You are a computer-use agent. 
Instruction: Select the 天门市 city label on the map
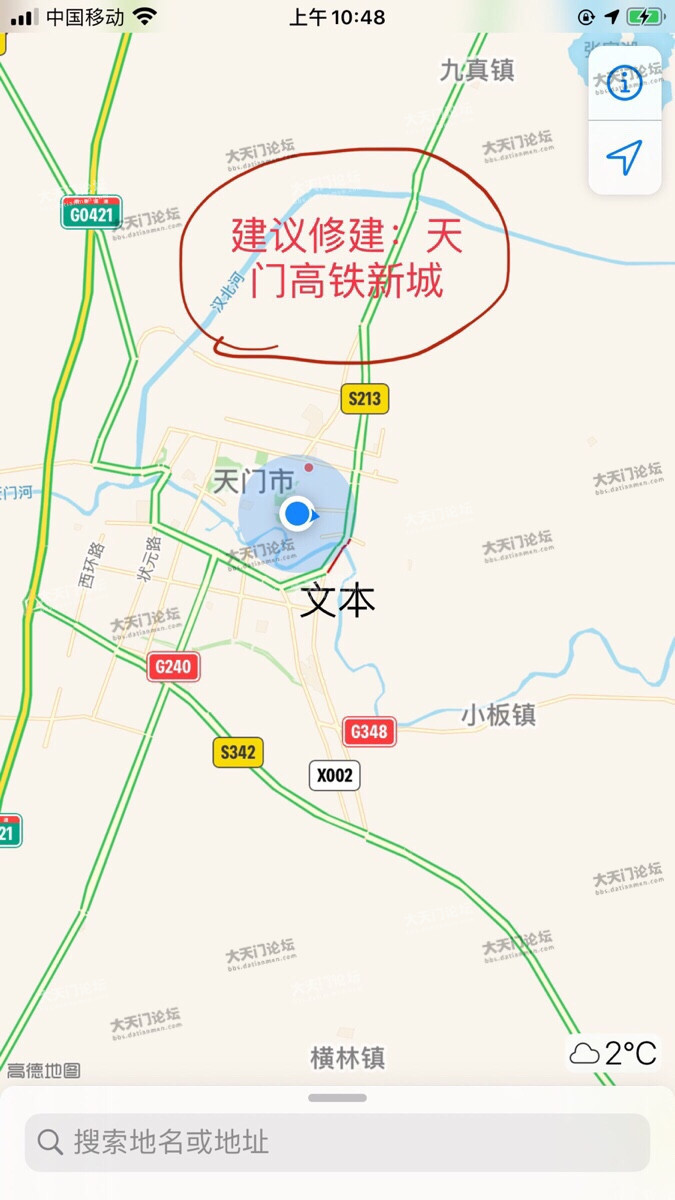(x=254, y=481)
